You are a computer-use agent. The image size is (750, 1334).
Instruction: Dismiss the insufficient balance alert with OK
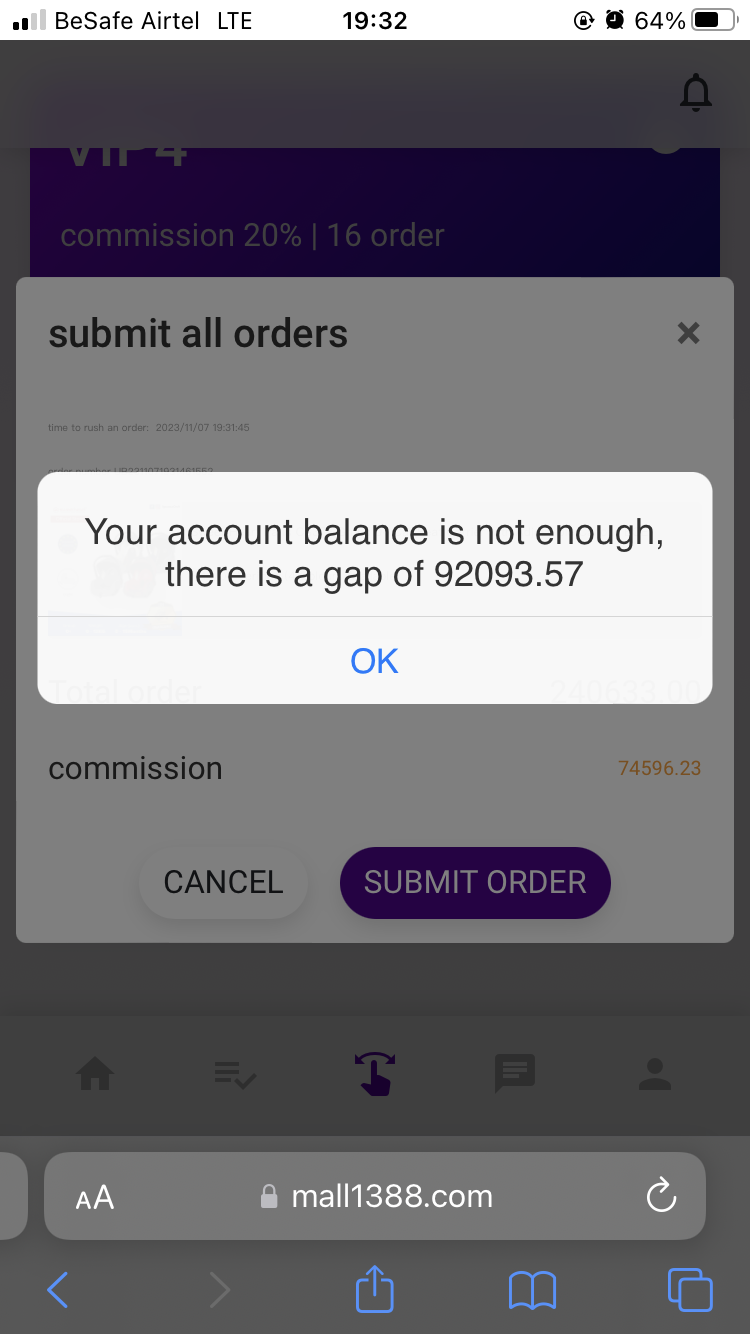pos(375,660)
